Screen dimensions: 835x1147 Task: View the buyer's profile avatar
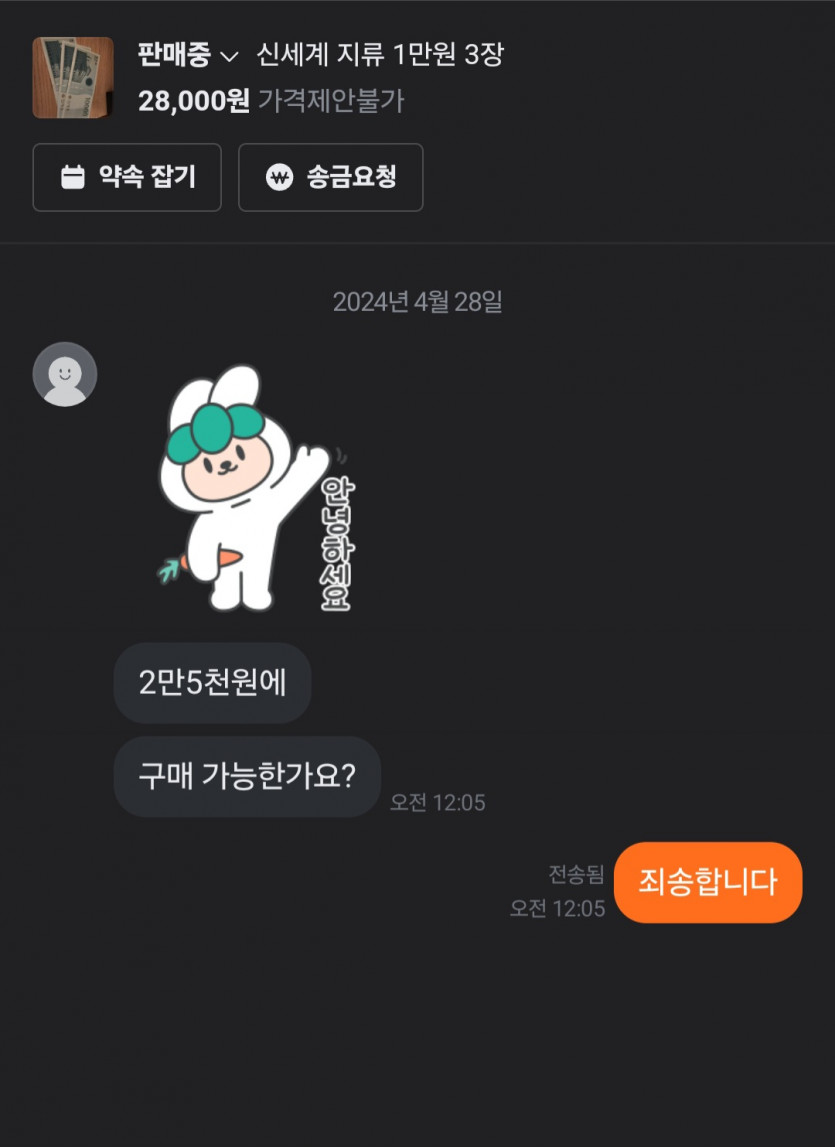click(65, 374)
